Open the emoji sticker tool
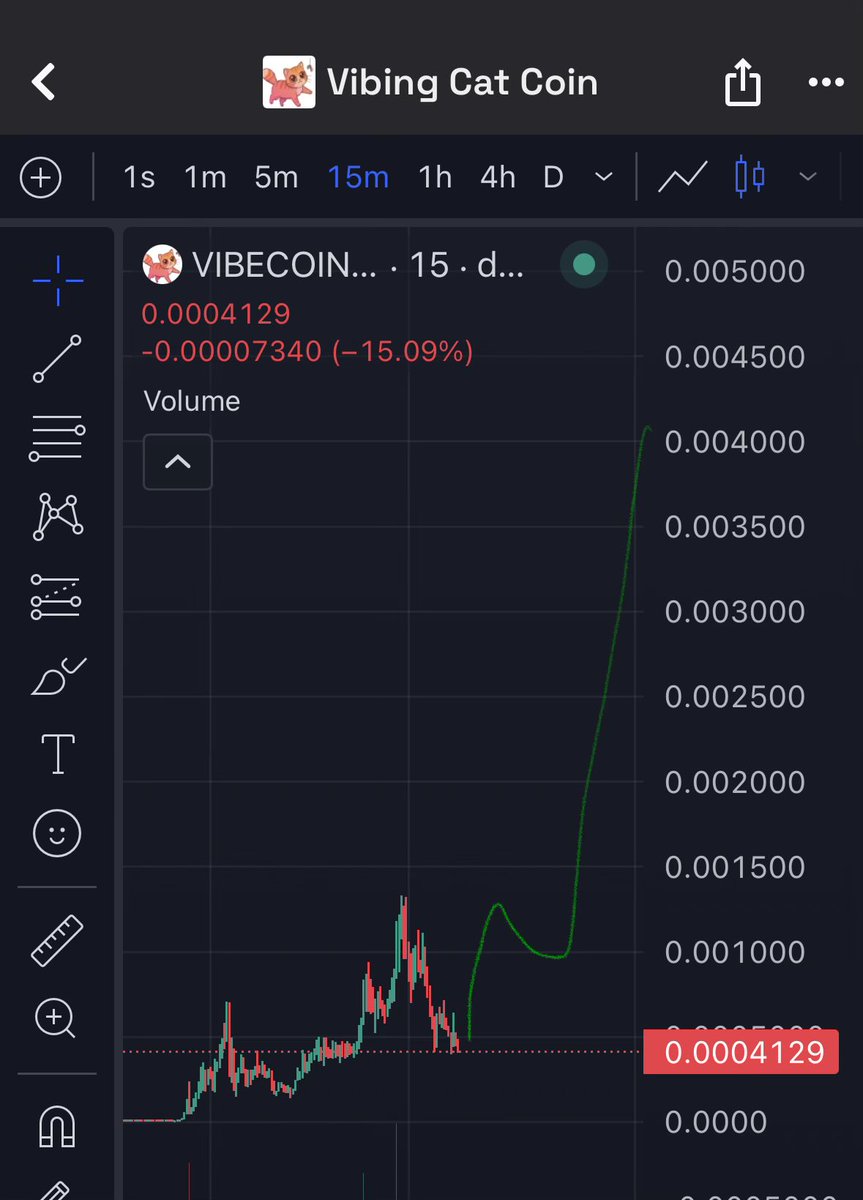 [x=57, y=833]
